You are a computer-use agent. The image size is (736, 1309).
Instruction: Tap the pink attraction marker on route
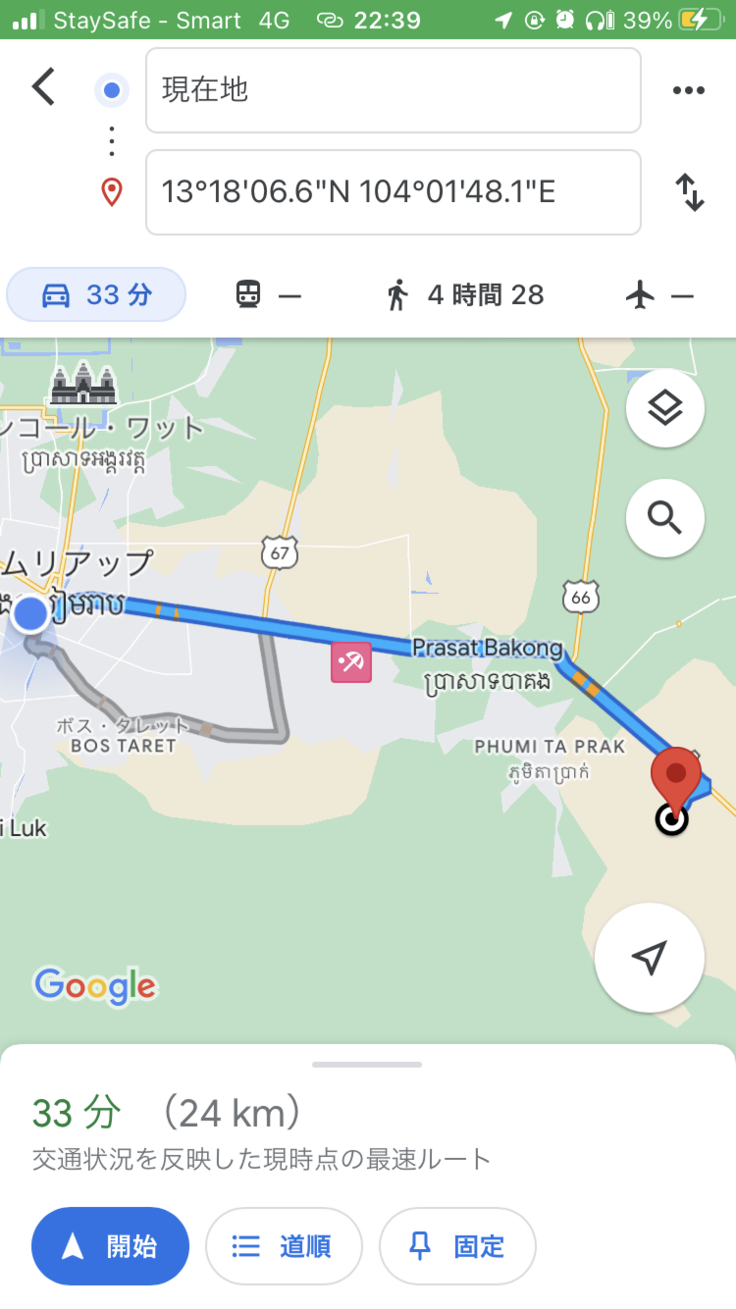tap(351, 662)
